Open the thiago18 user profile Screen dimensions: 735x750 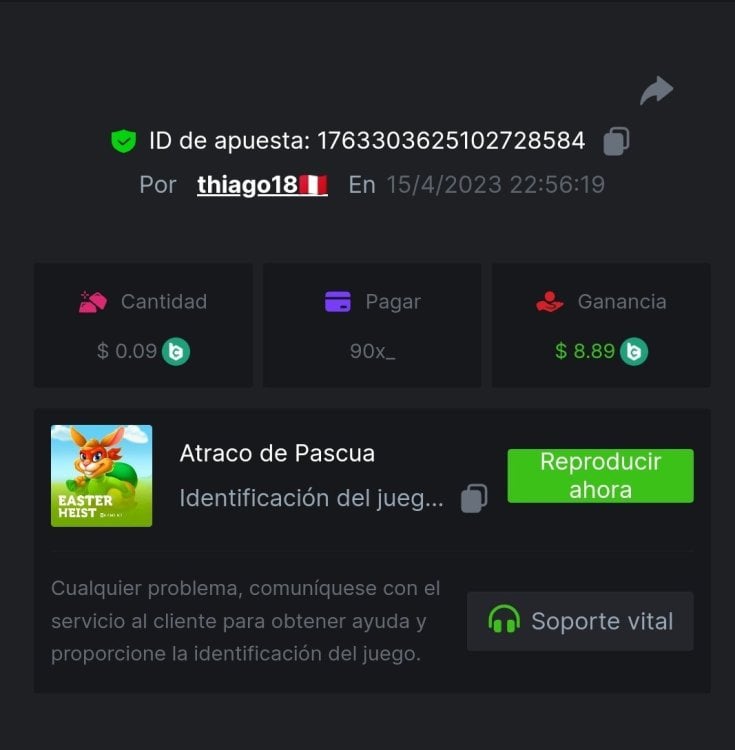(262, 185)
